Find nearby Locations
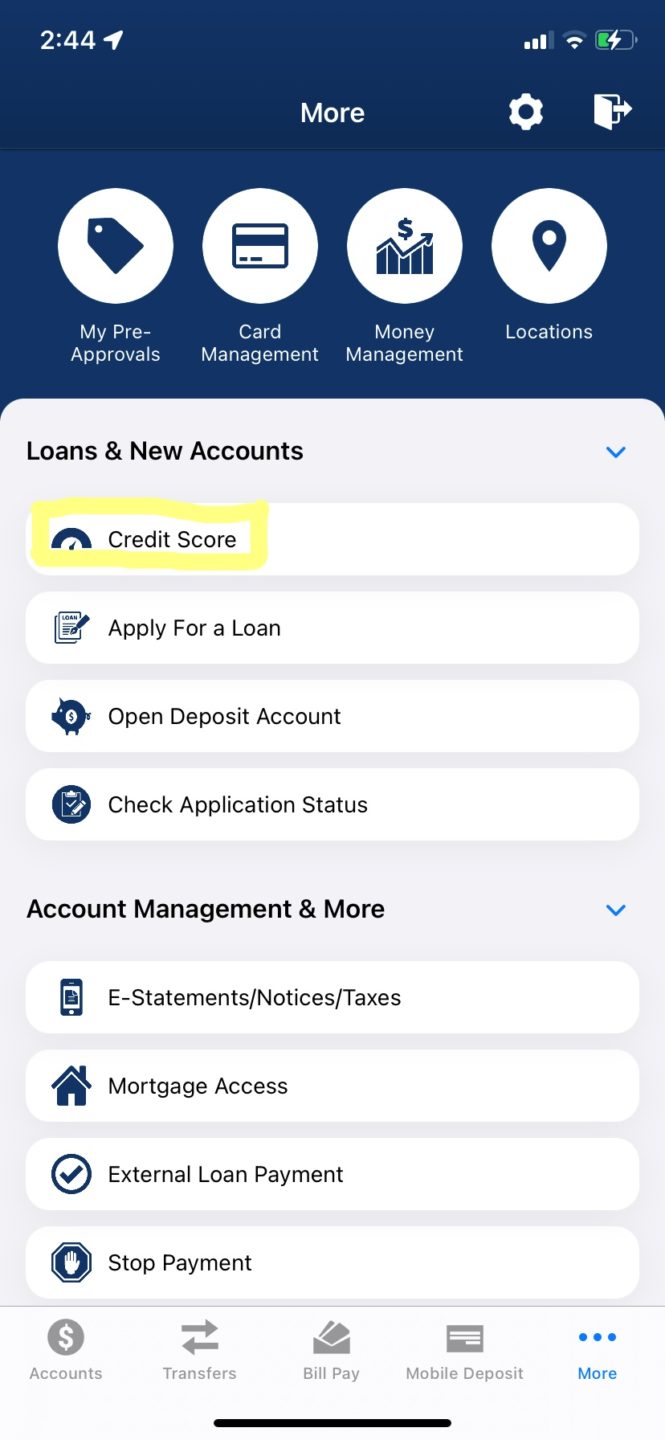Viewport: 665px width, 1440px height. click(549, 246)
